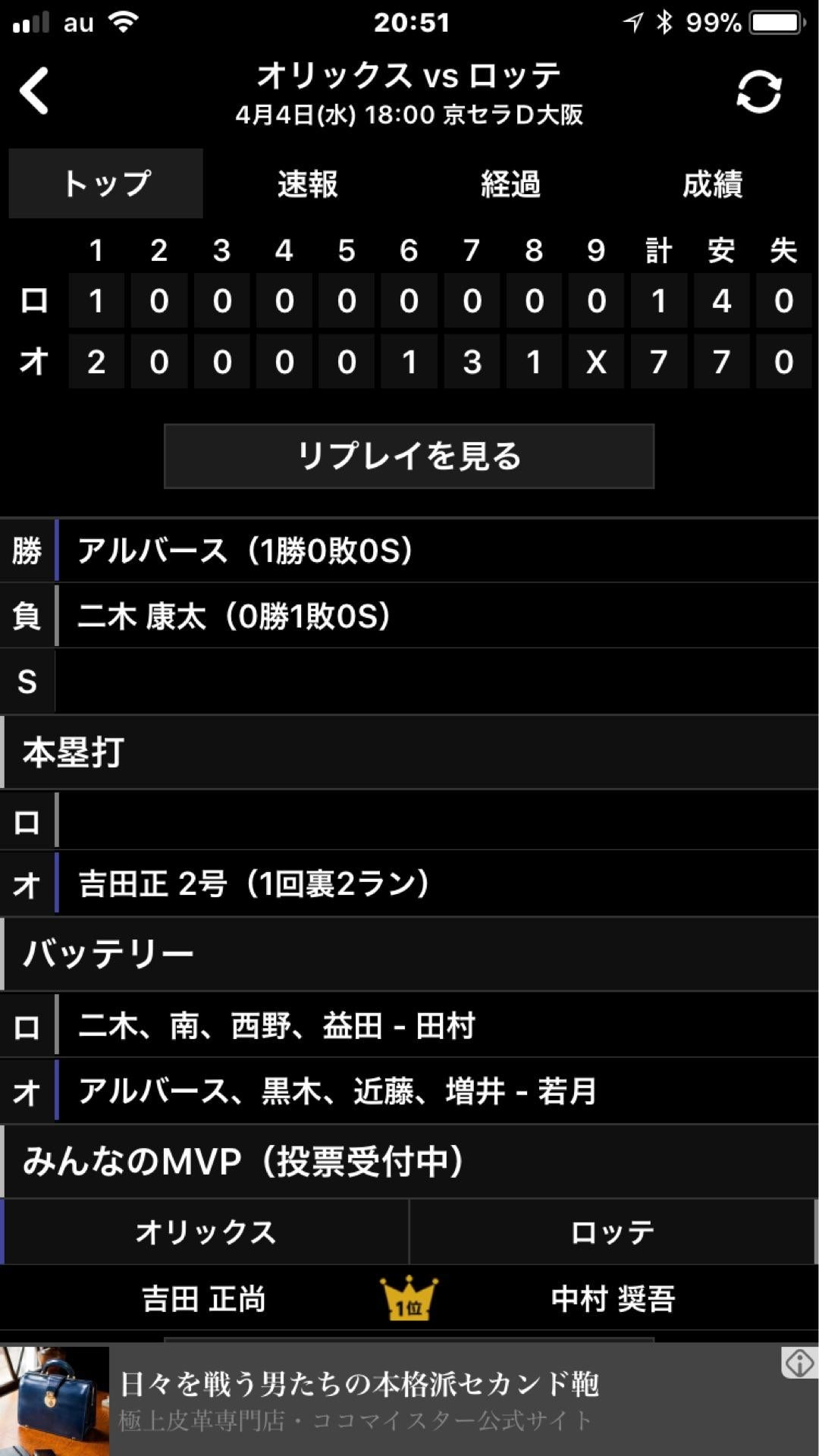Switch to the 速報 tab
Image resolution: width=819 pixels, height=1456 pixels.
click(307, 184)
